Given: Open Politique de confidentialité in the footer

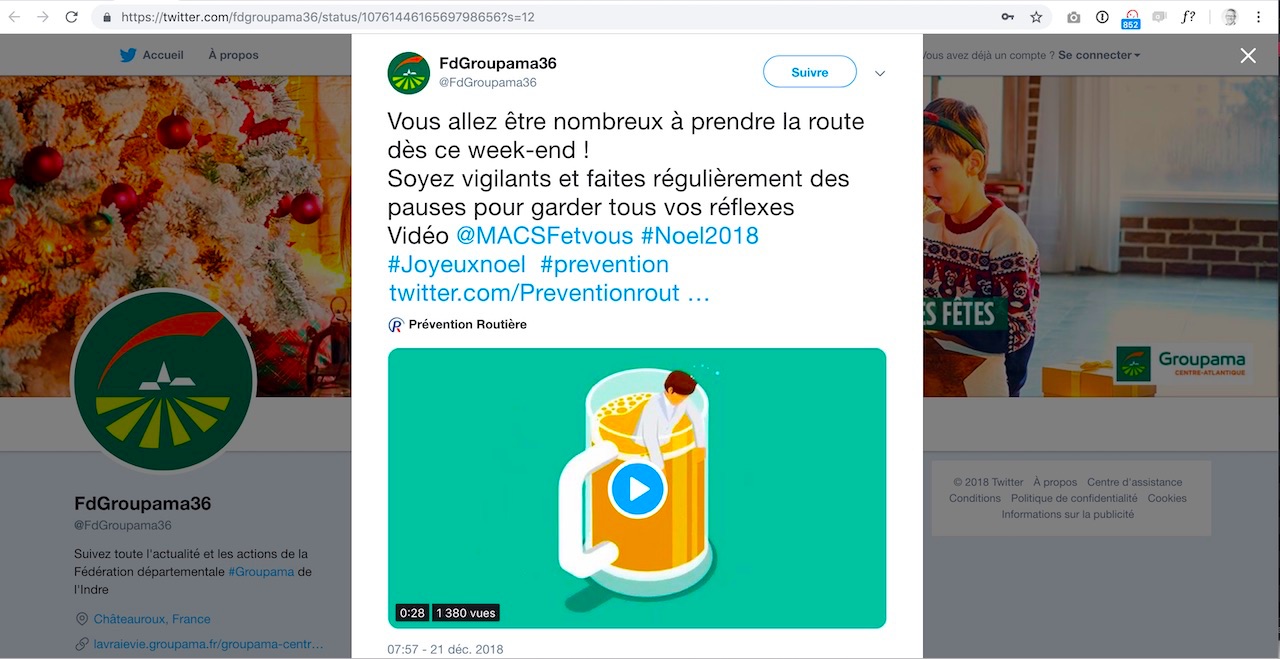Looking at the screenshot, I should pyautogui.click(x=1073, y=498).
